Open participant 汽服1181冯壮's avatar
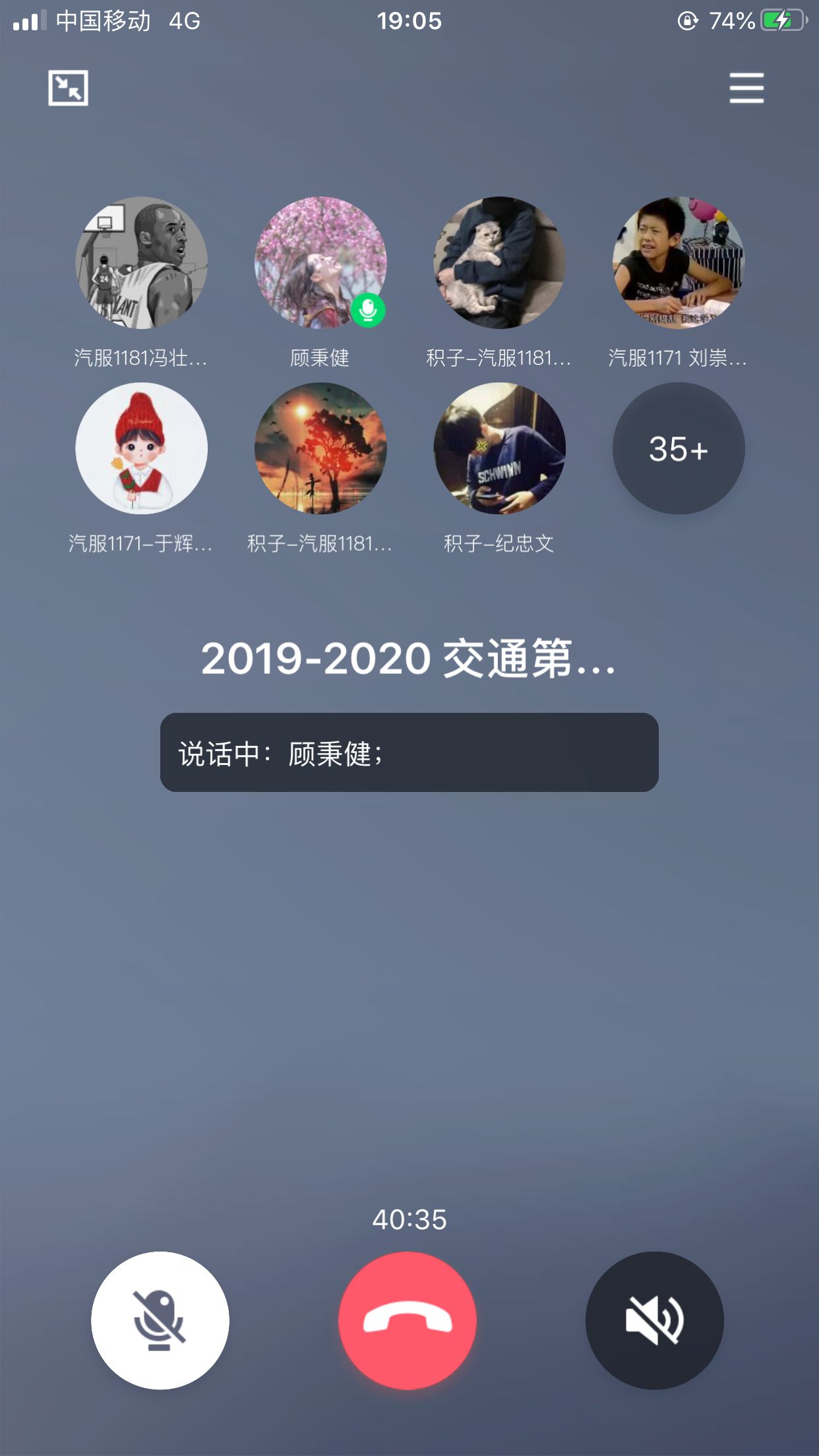 point(142,262)
